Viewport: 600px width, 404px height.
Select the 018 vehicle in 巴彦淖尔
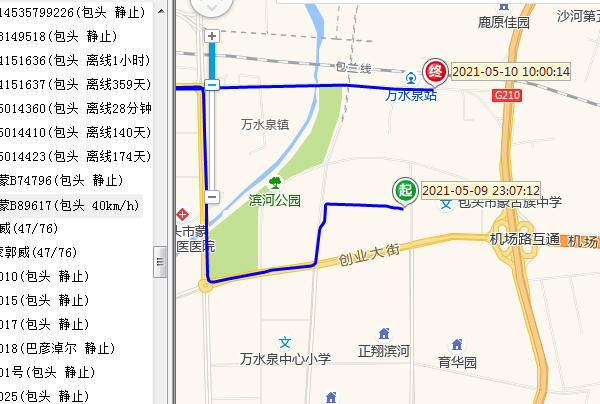coord(62,349)
